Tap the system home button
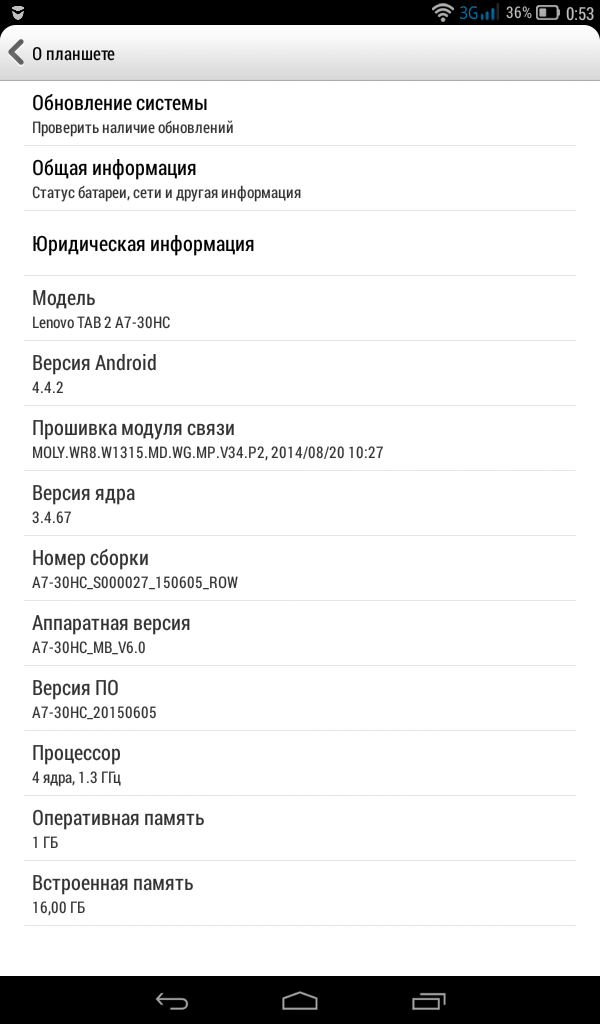The width and height of the screenshot is (600, 1024). click(x=299, y=999)
